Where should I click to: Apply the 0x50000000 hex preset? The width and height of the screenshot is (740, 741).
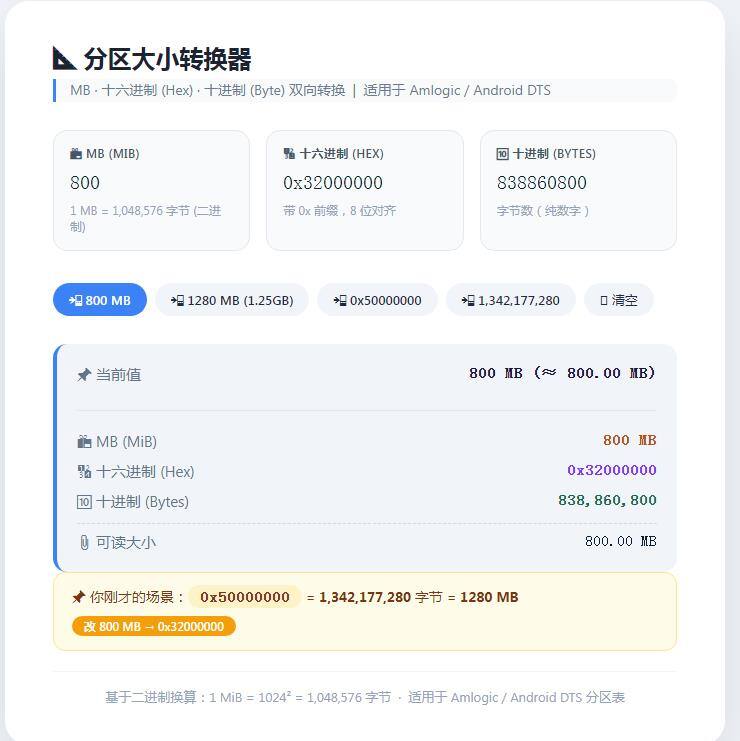pos(377,300)
